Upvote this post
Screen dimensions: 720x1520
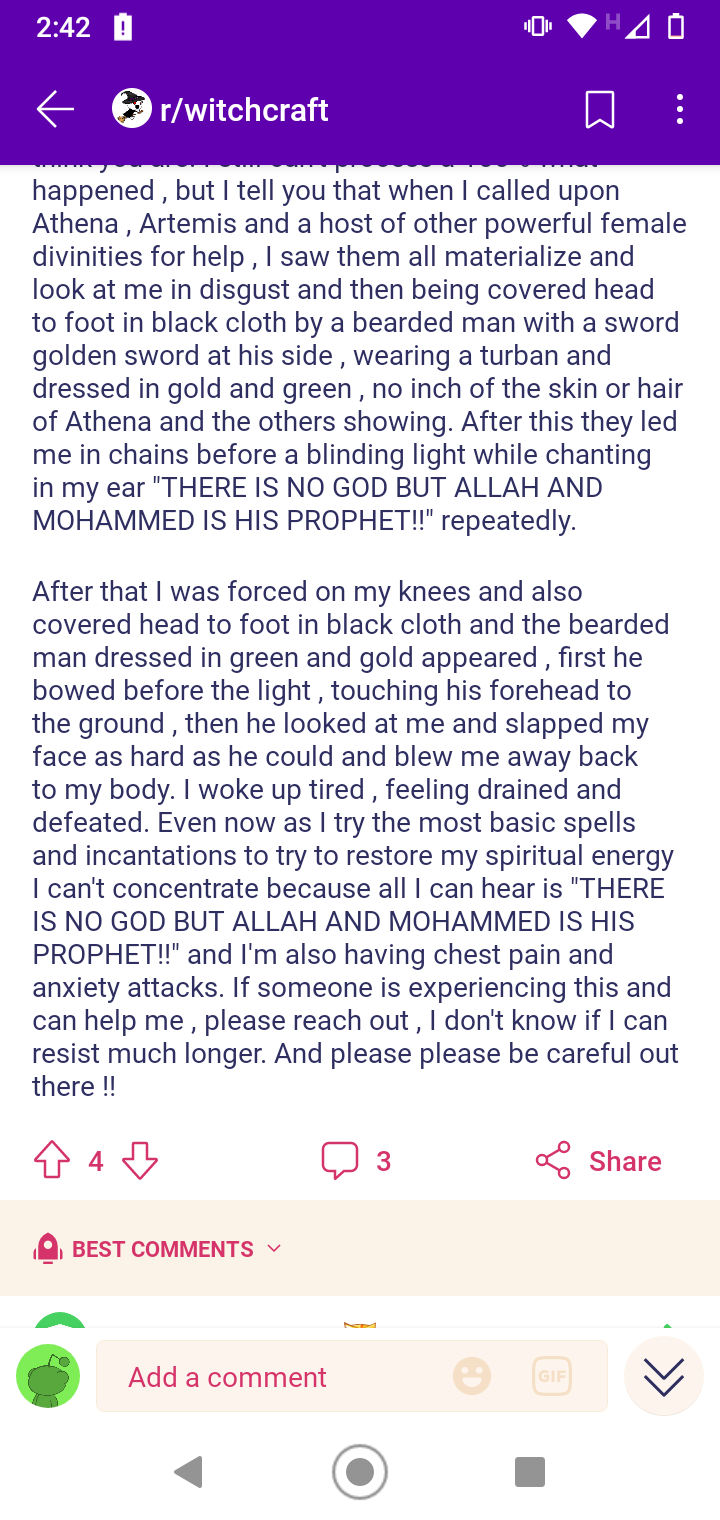coord(52,1161)
